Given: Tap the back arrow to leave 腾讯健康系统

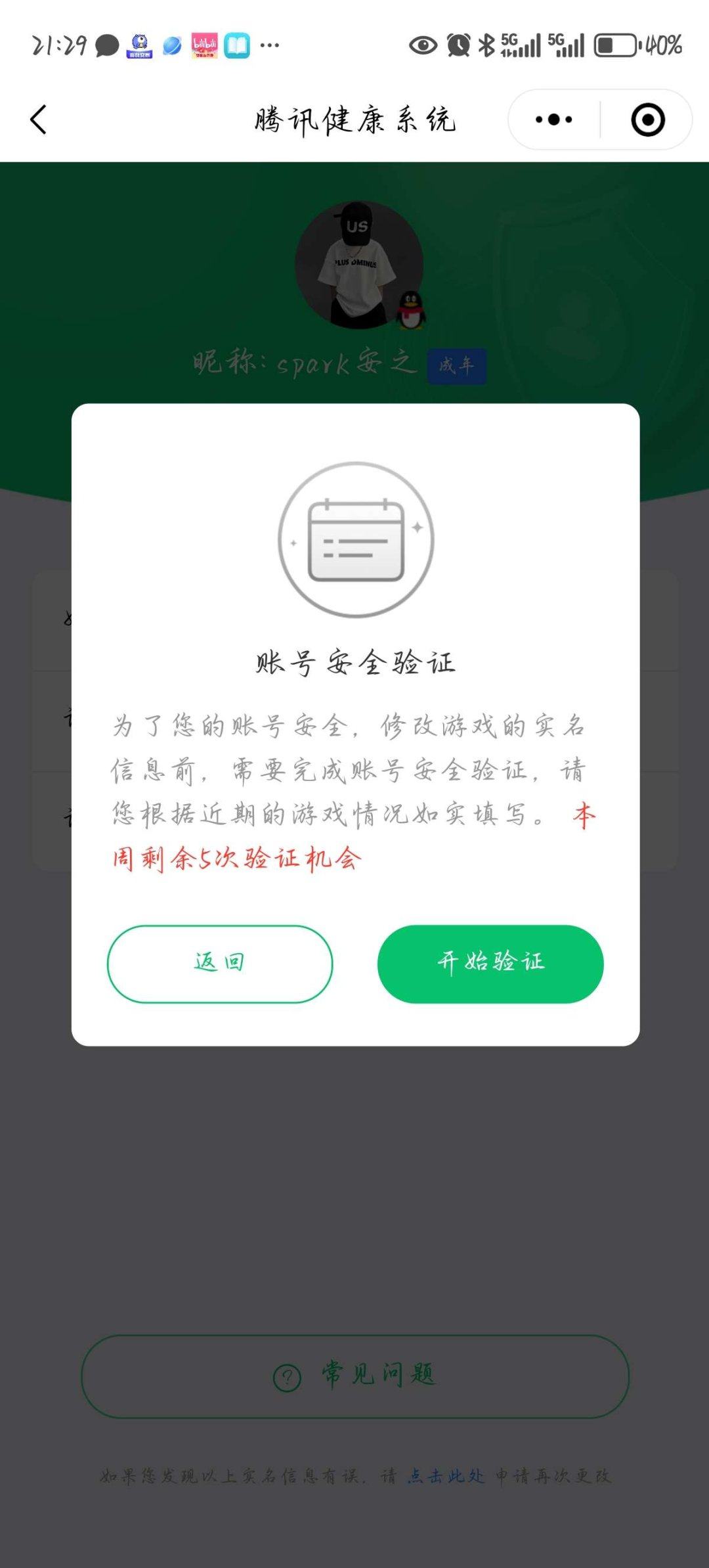Looking at the screenshot, I should (39, 120).
